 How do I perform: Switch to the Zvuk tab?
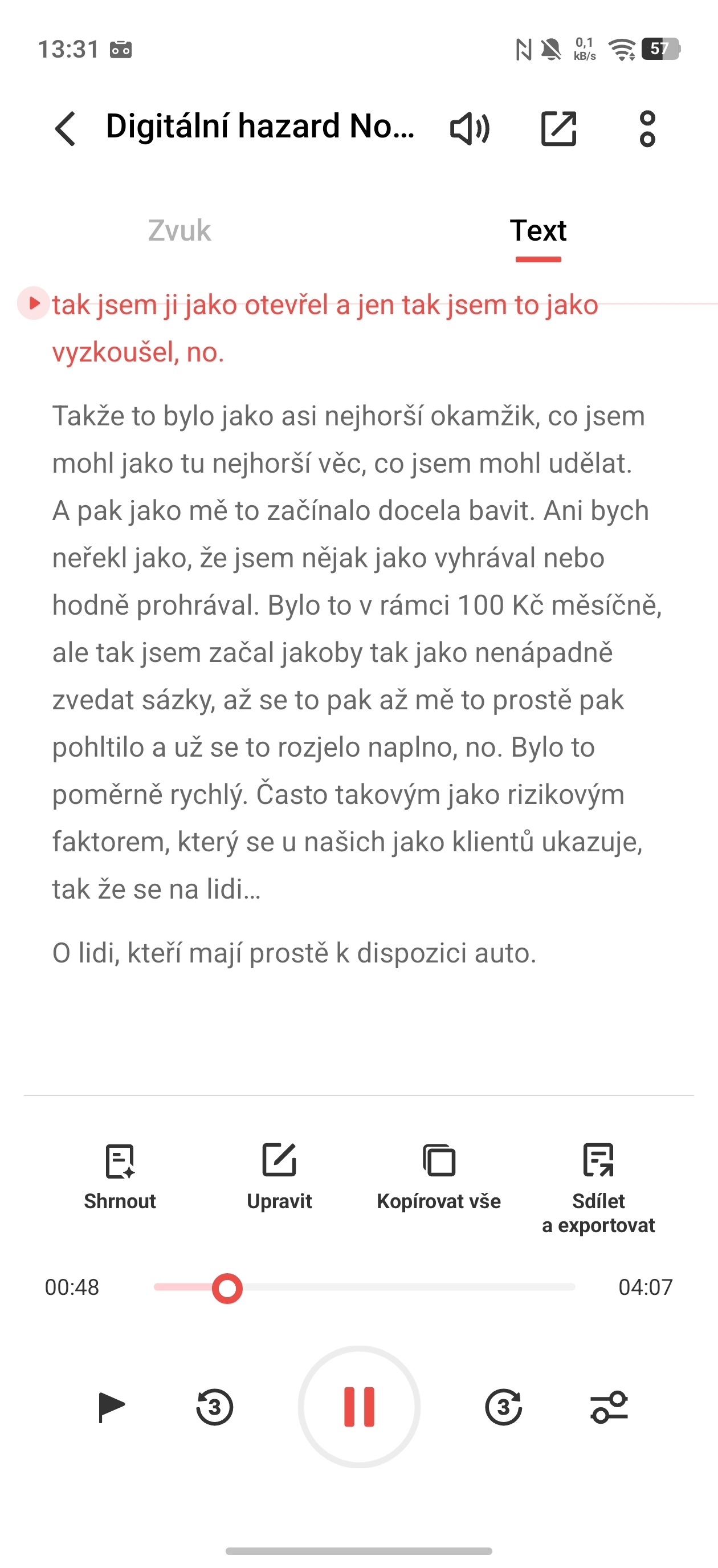(179, 231)
